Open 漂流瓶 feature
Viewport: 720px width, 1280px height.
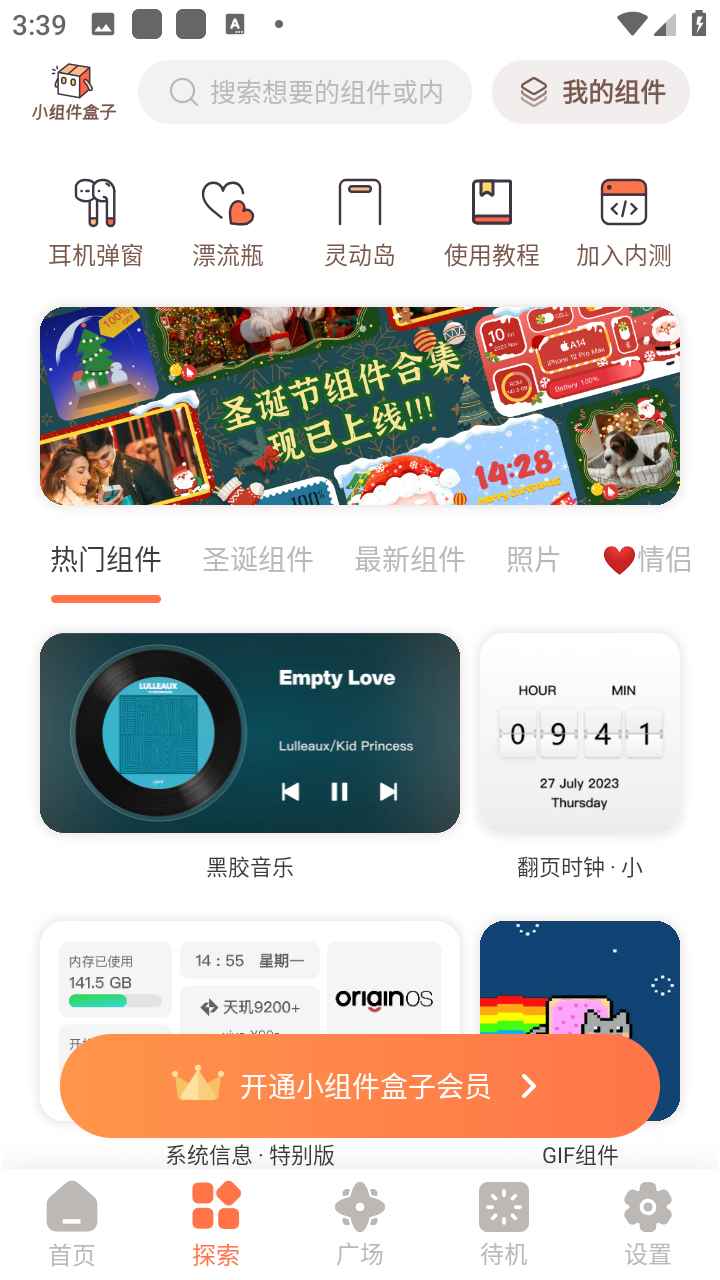point(228,223)
